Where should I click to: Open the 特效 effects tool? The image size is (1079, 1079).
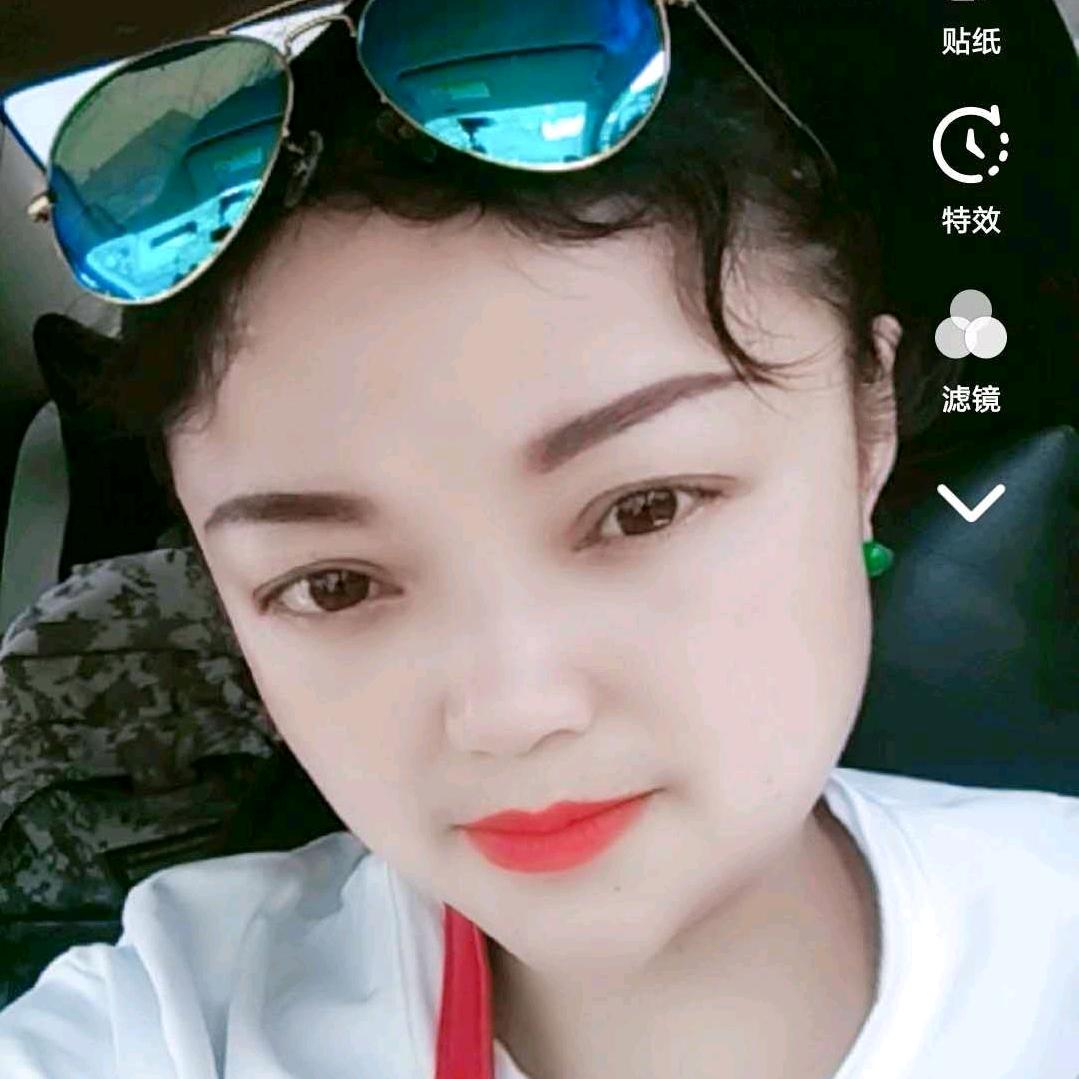970,170
